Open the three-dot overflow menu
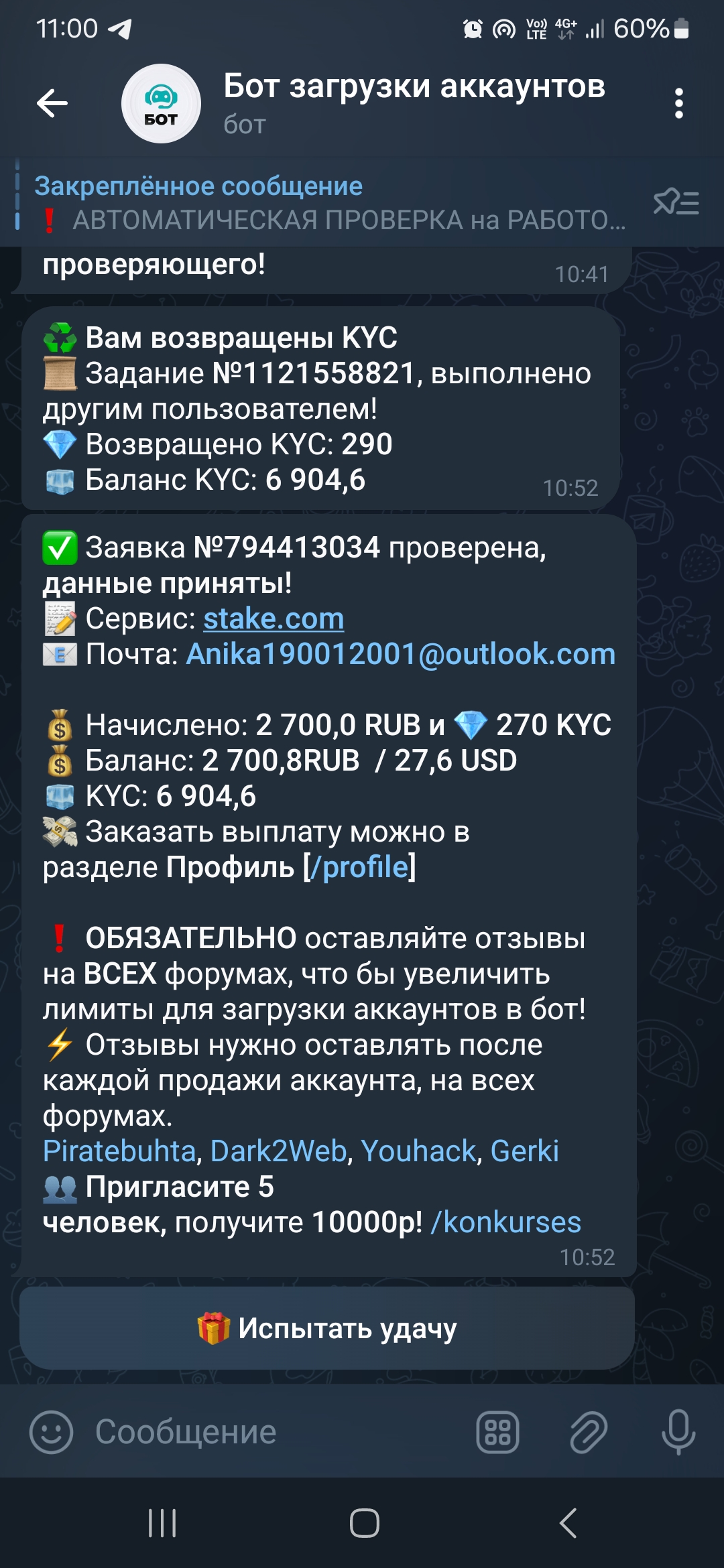724x1568 pixels. coord(678,103)
